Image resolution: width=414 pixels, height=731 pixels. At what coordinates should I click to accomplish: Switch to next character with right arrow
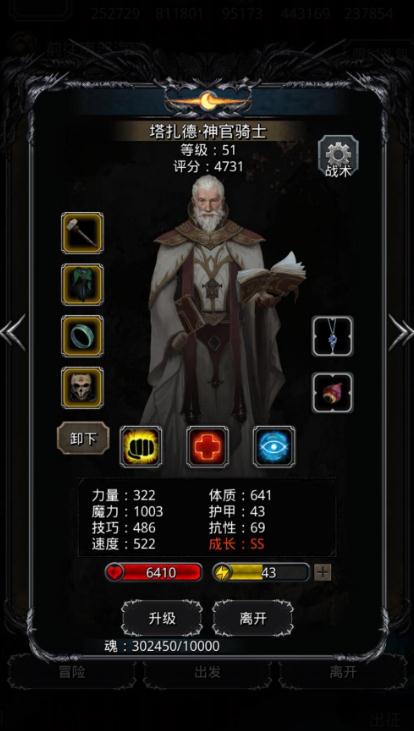(400, 332)
